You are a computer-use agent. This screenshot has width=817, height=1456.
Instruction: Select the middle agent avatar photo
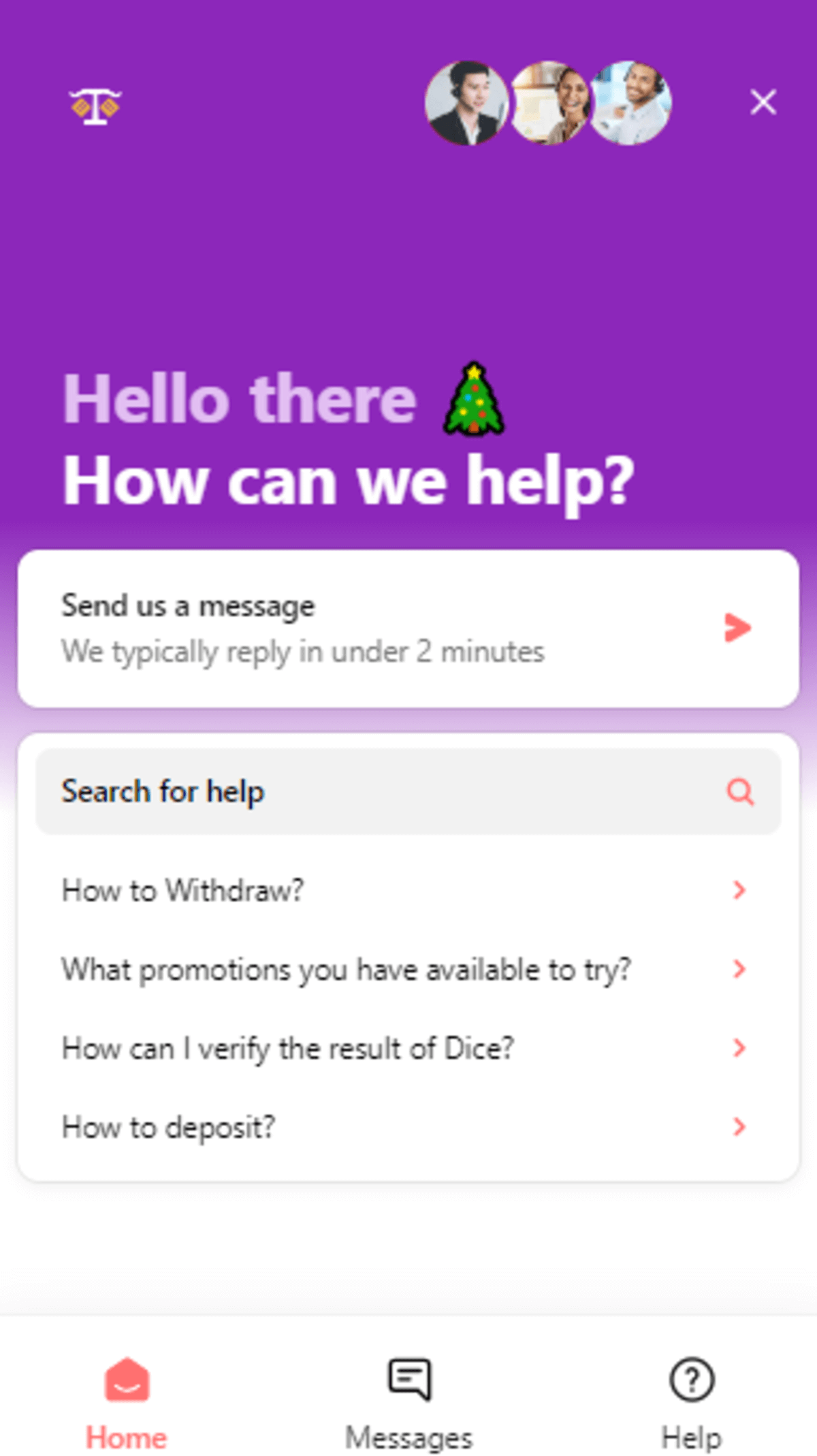pyautogui.click(x=550, y=103)
